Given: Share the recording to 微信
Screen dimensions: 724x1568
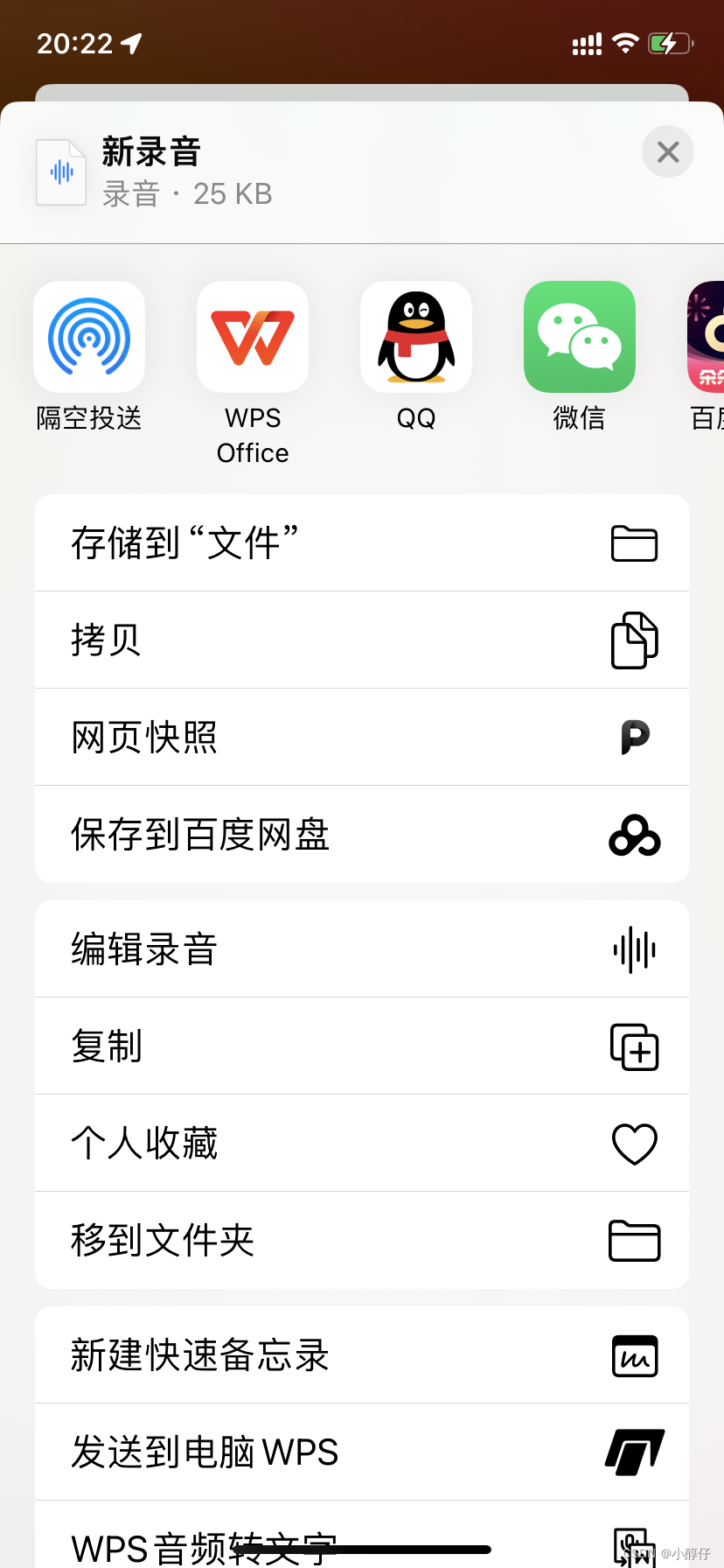Looking at the screenshot, I should 579,338.
